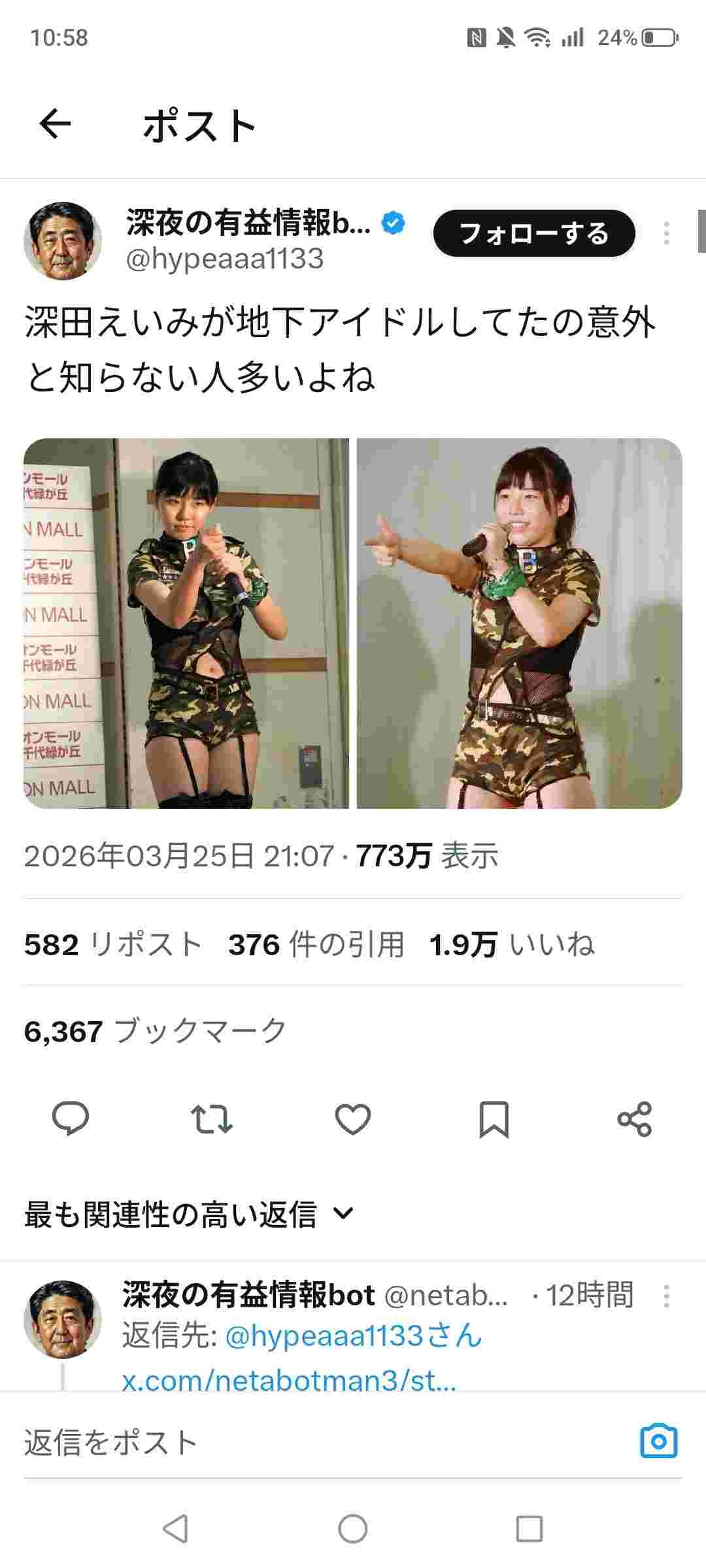The width and height of the screenshot is (706, 1568).
Task: View the 582 リポスト list
Action: click(113, 945)
